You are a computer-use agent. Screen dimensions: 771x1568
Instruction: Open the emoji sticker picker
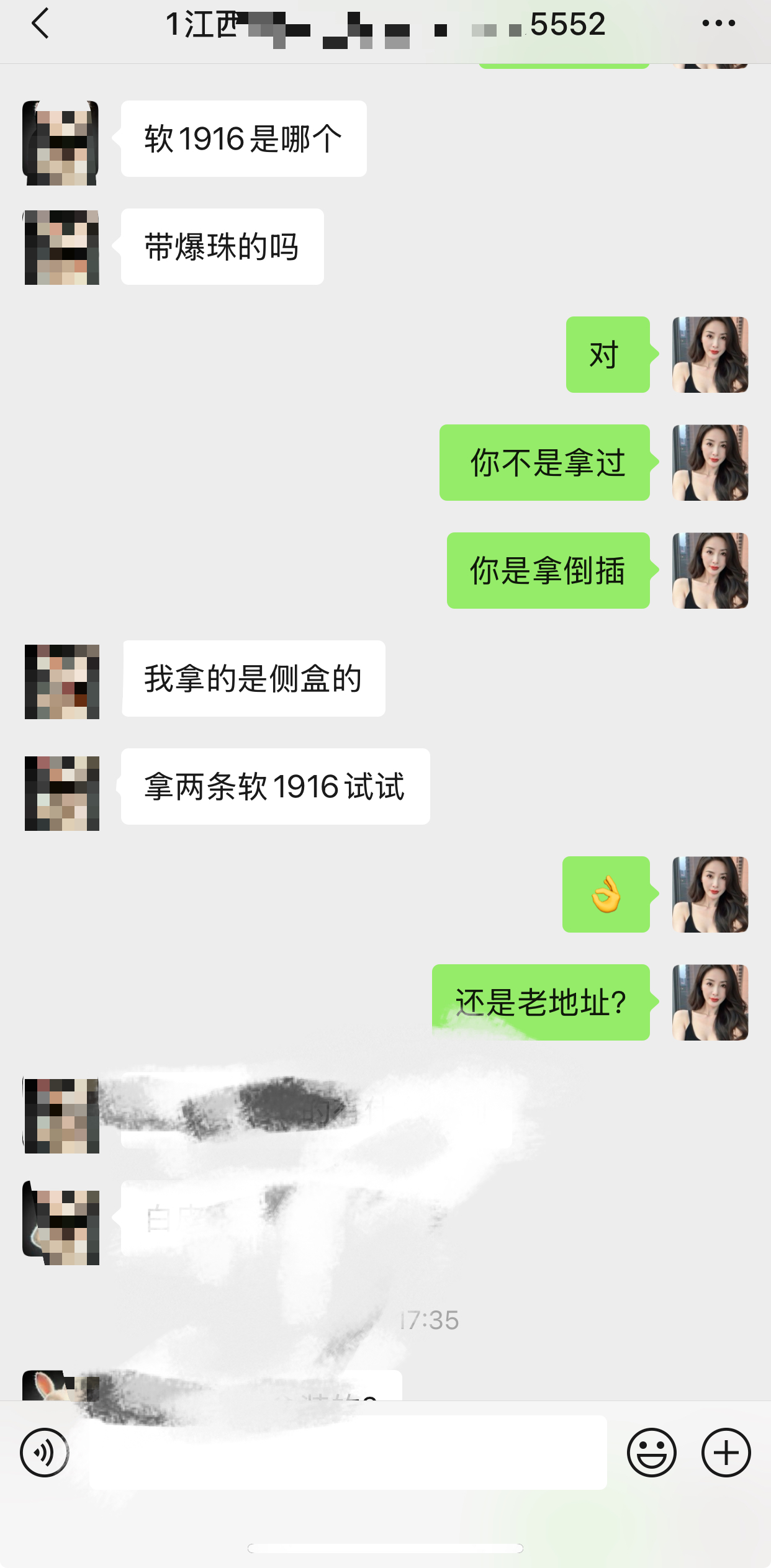(652, 1452)
